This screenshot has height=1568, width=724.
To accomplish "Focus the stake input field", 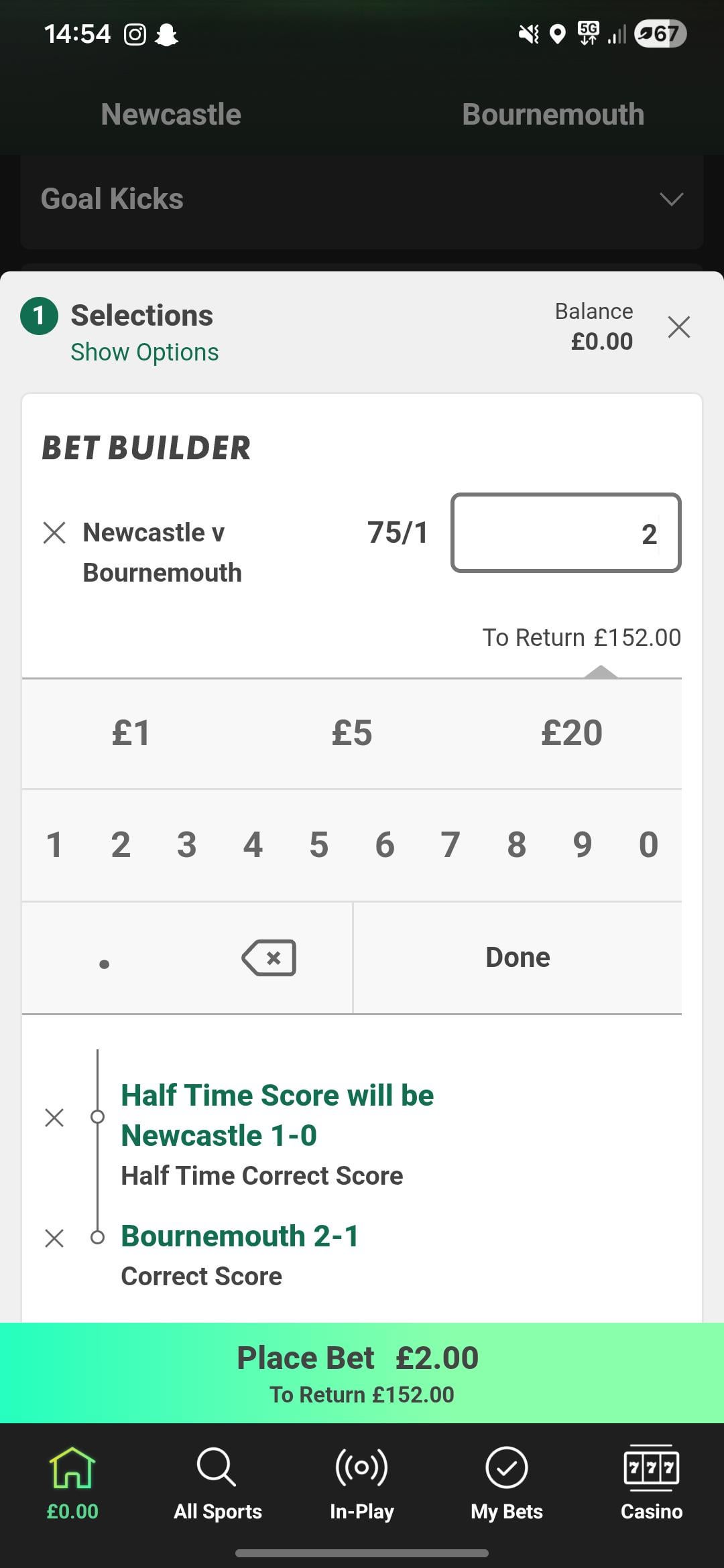I will (x=566, y=533).
